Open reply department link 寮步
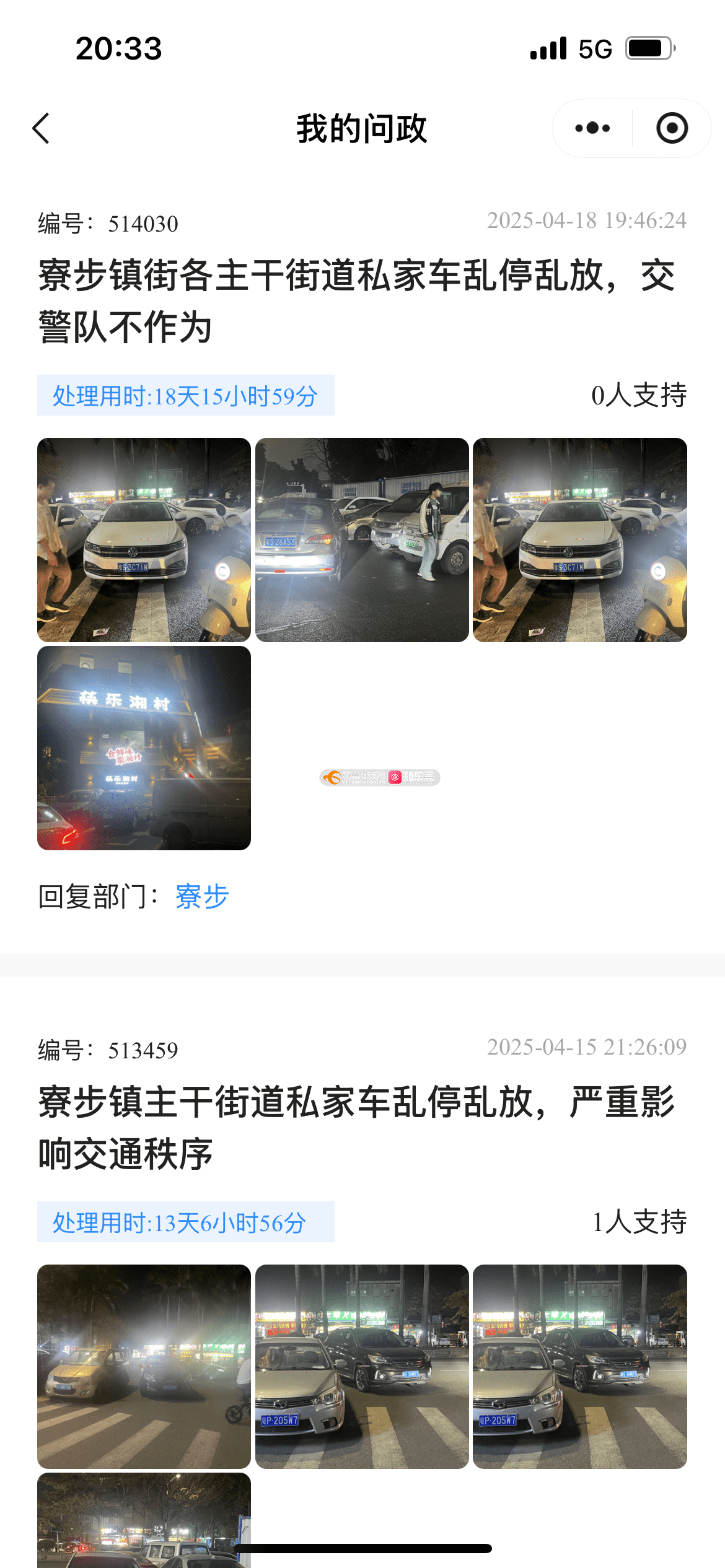 pos(202,896)
